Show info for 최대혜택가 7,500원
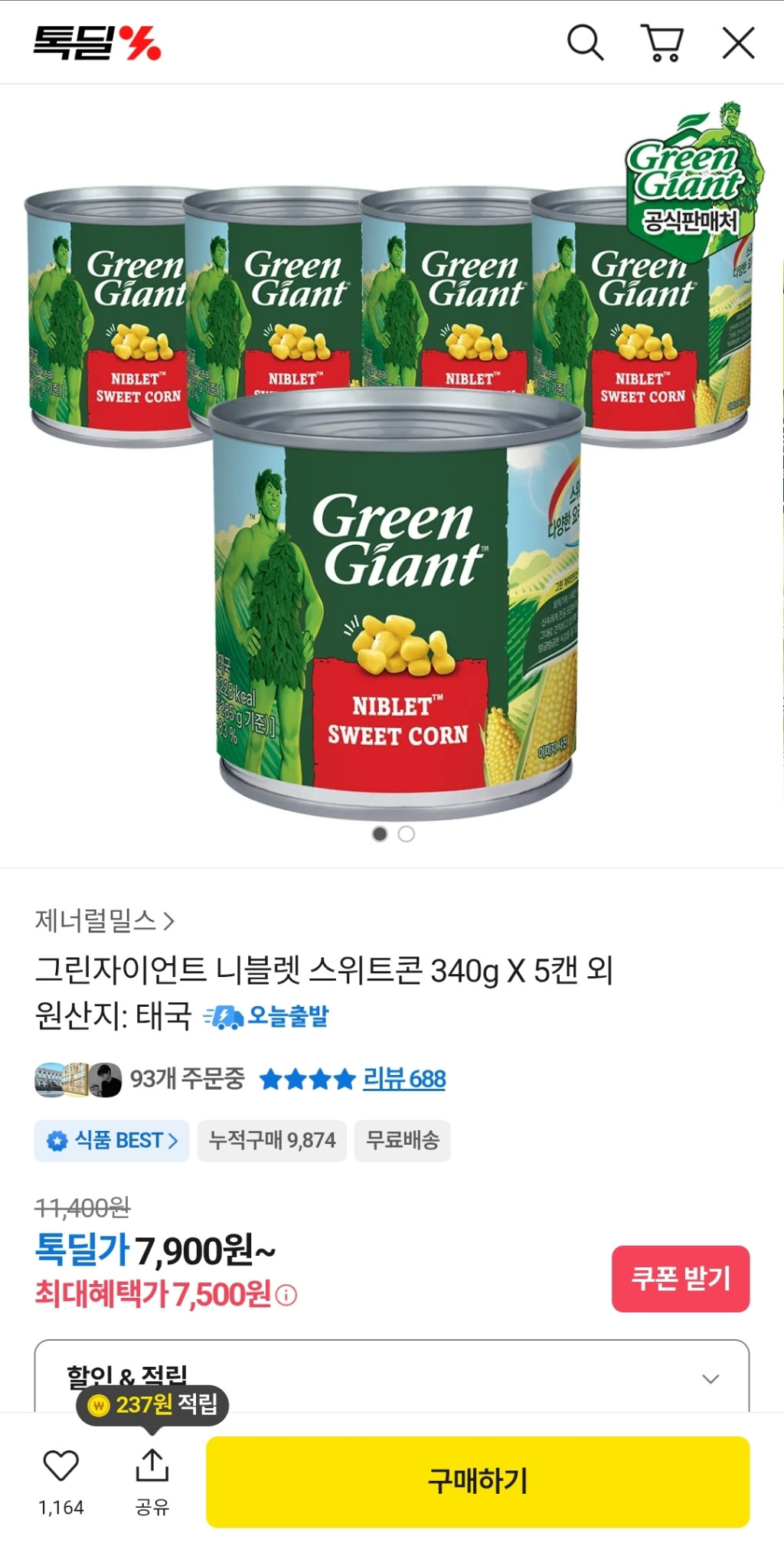 [286, 1296]
